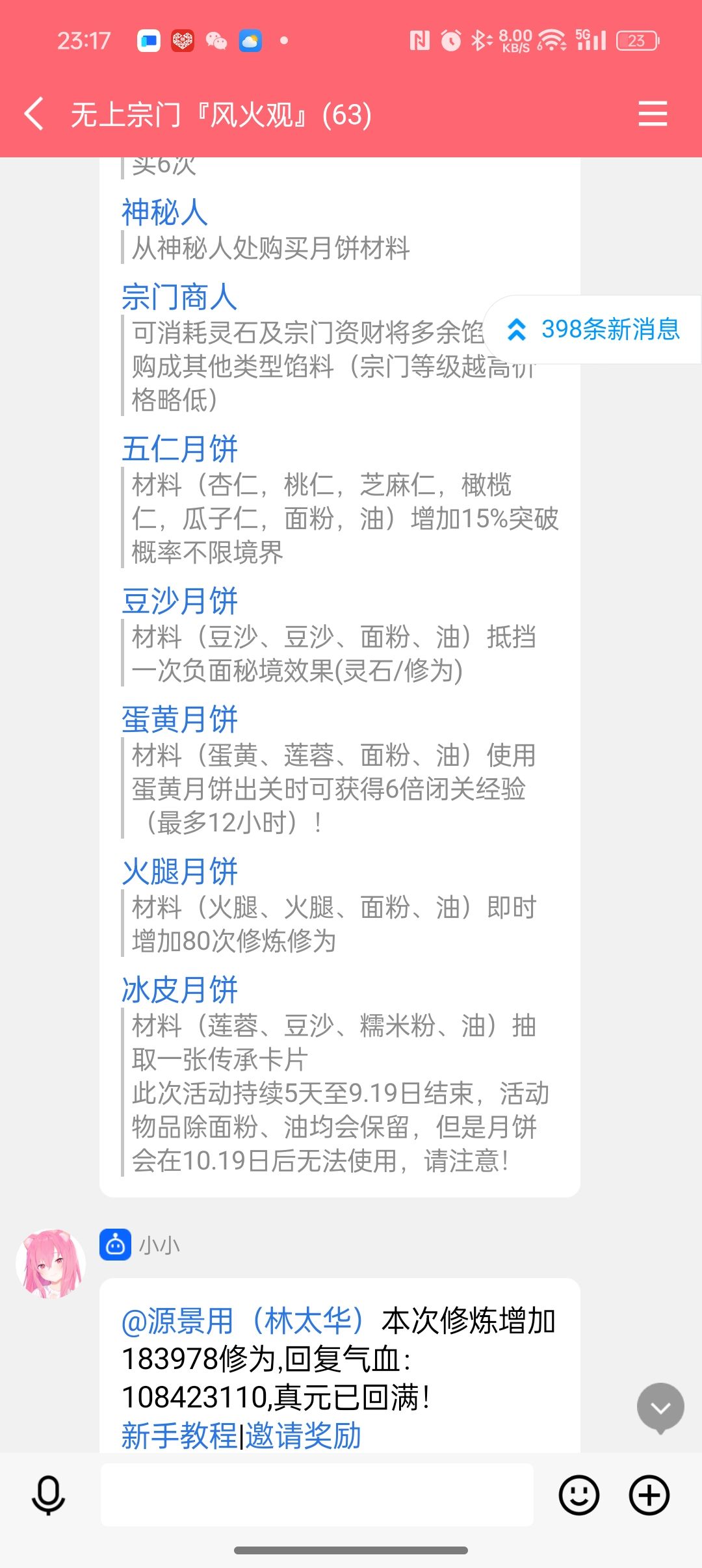Tap the 冰皮月饼 link
702x1568 pixels.
pos(179,990)
